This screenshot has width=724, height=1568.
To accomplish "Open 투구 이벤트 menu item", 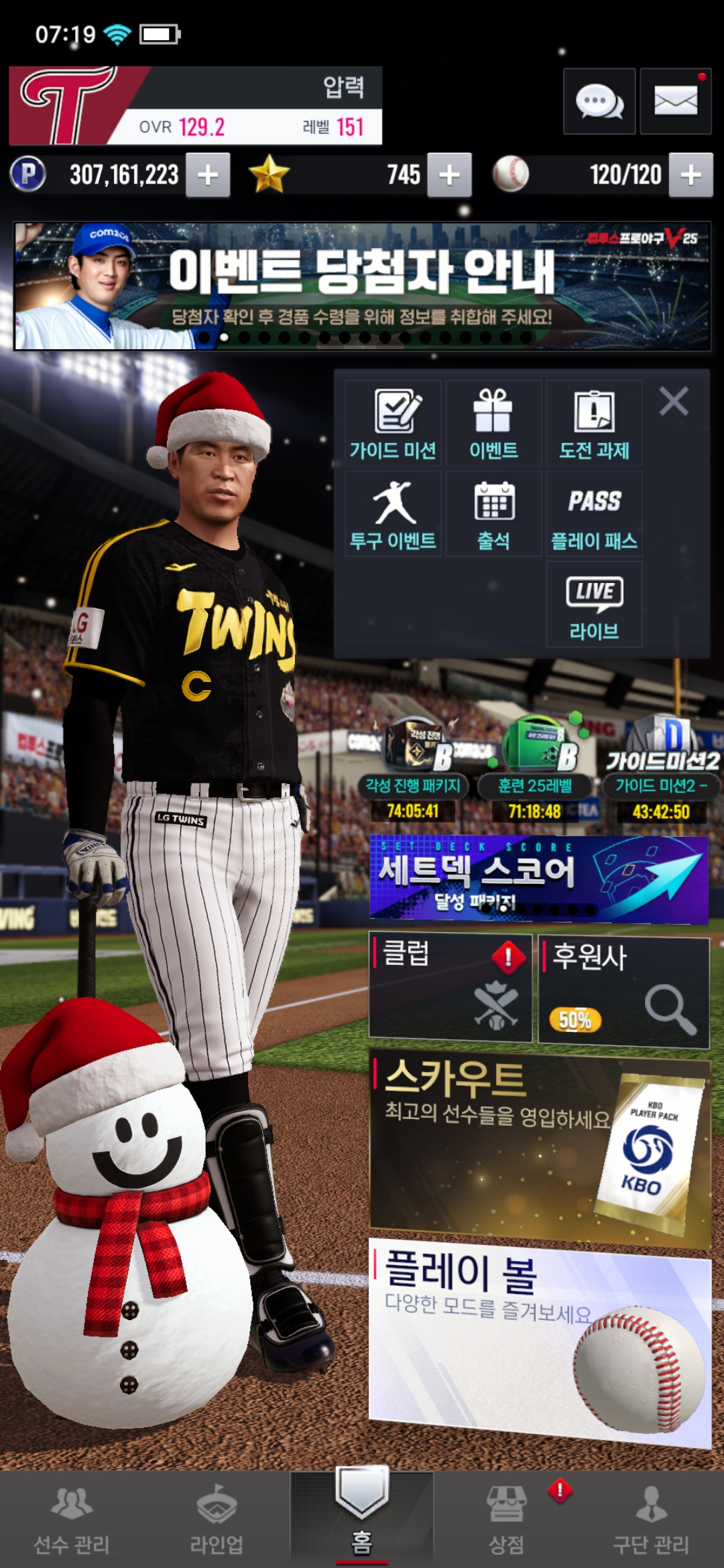I will pyautogui.click(x=393, y=514).
